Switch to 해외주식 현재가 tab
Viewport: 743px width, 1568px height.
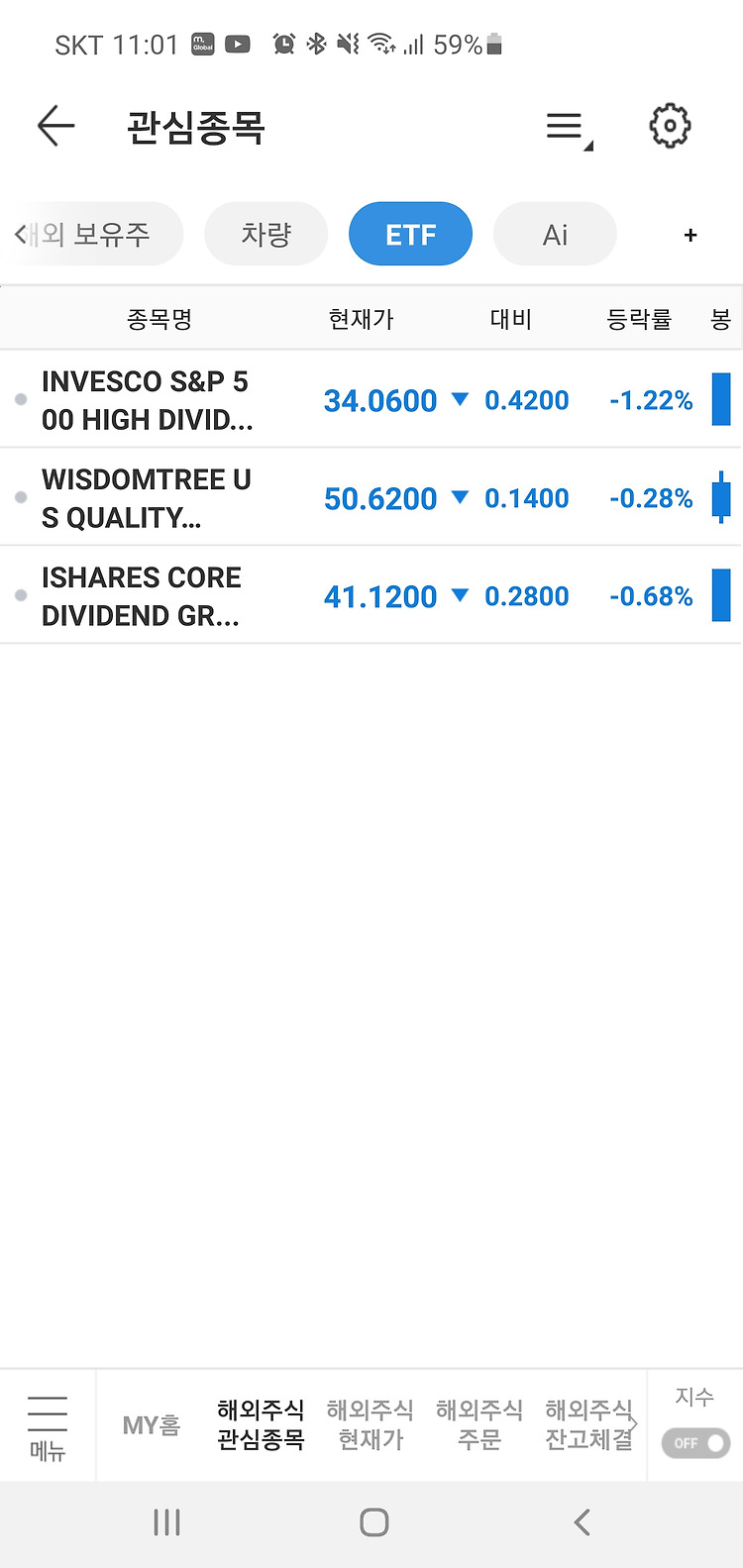[371, 1424]
